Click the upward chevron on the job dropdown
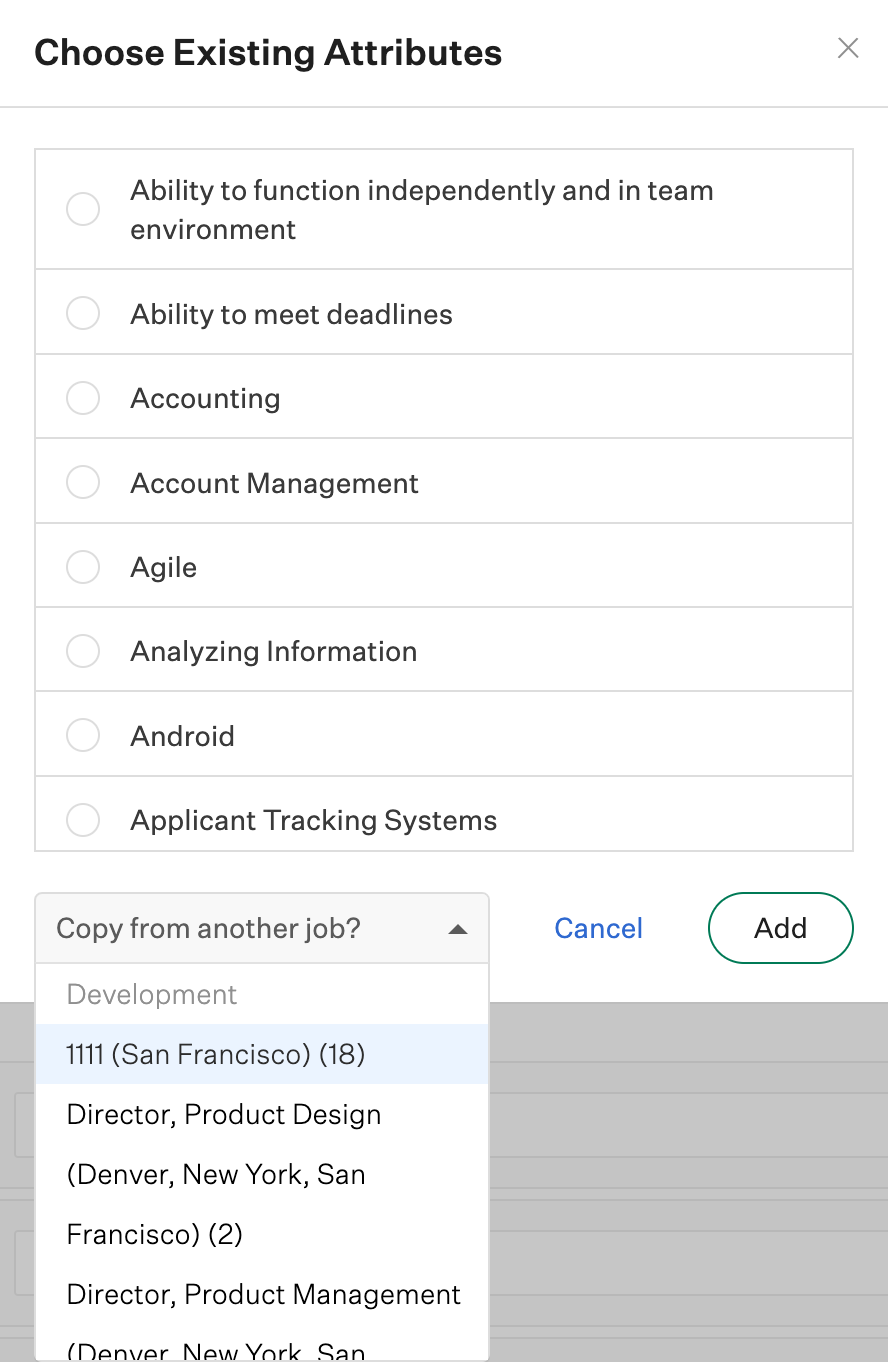Viewport: 888px width, 1362px height. (x=458, y=928)
